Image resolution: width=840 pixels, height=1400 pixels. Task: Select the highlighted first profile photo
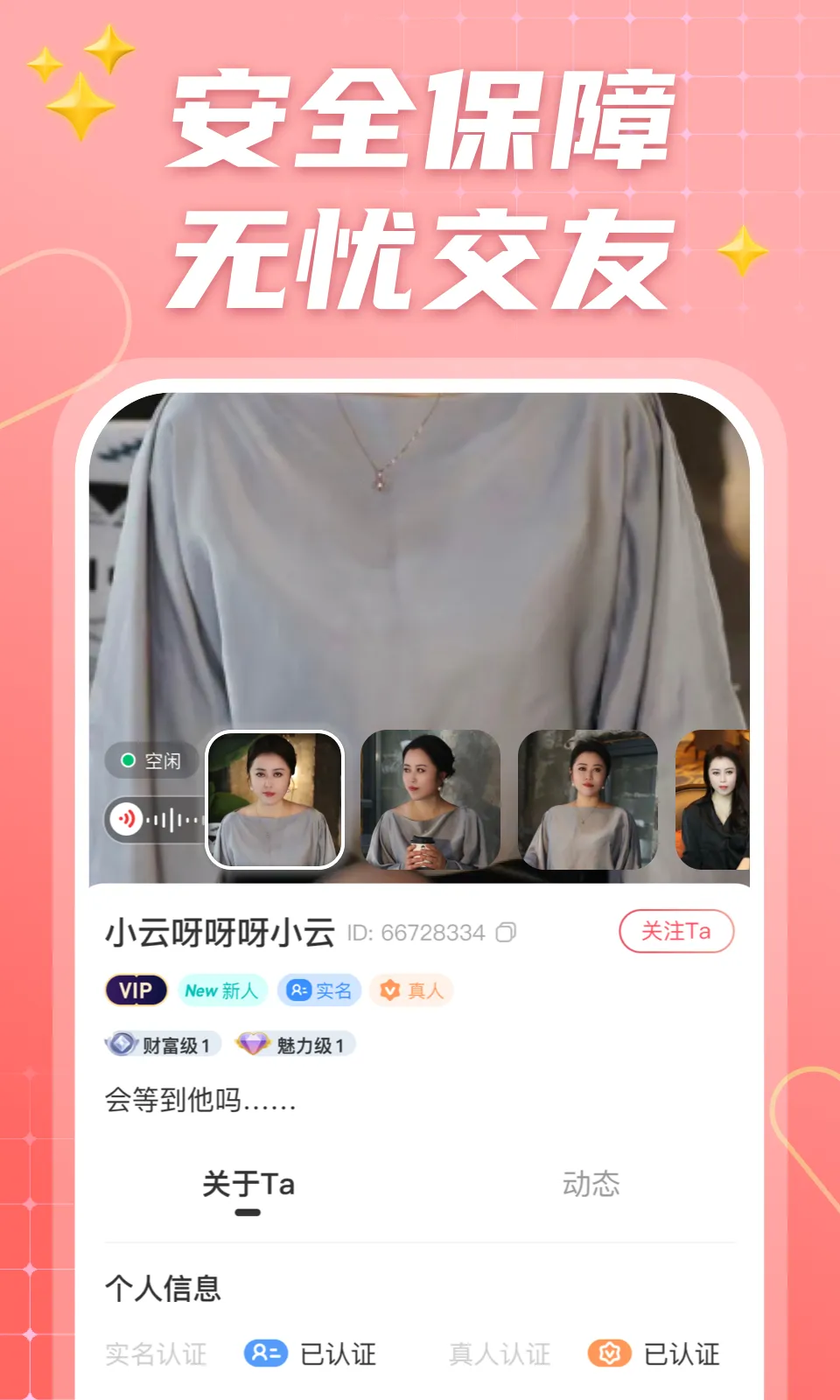point(273,798)
